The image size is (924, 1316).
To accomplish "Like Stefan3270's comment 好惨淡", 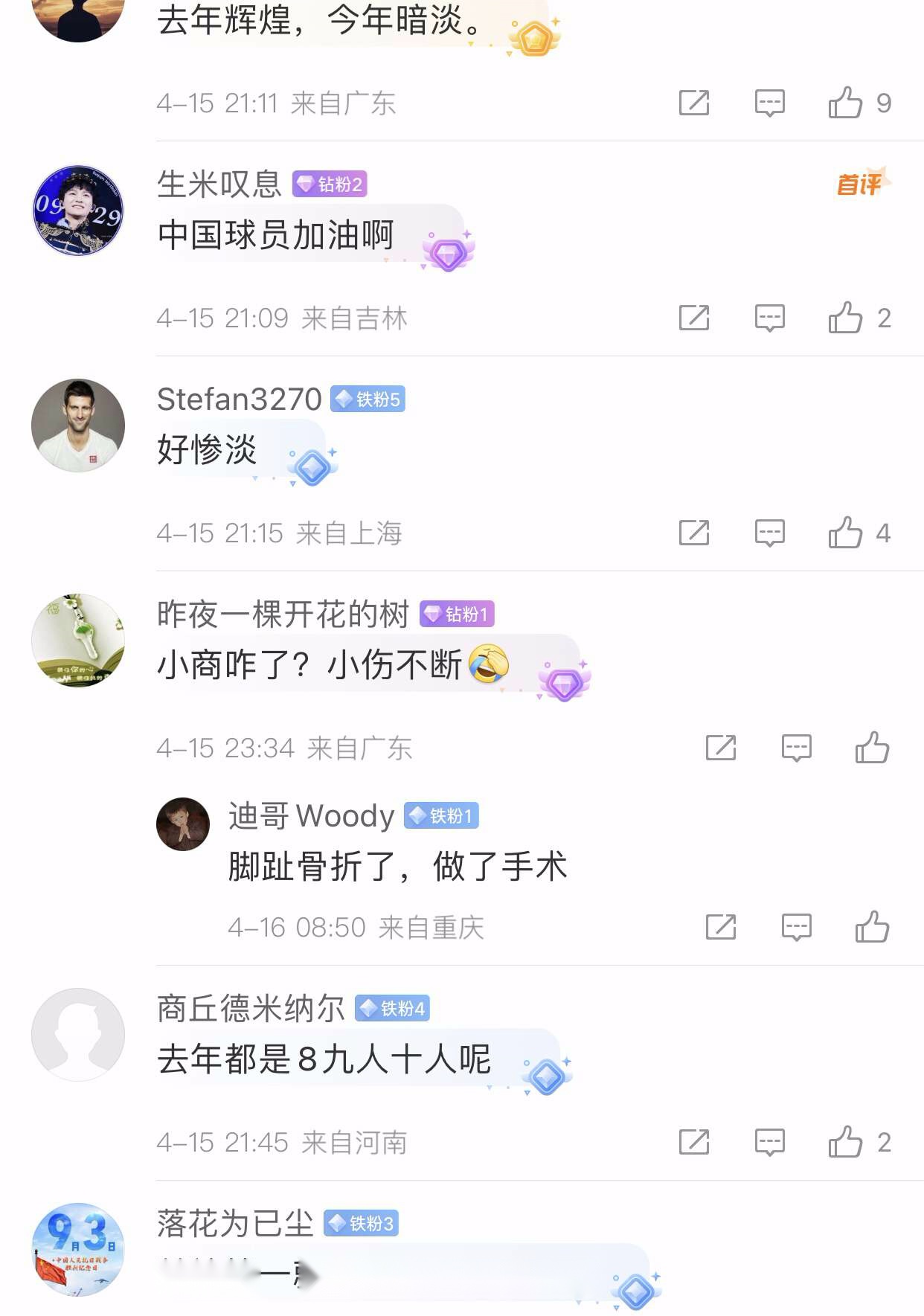I will pyautogui.click(x=845, y=533).
